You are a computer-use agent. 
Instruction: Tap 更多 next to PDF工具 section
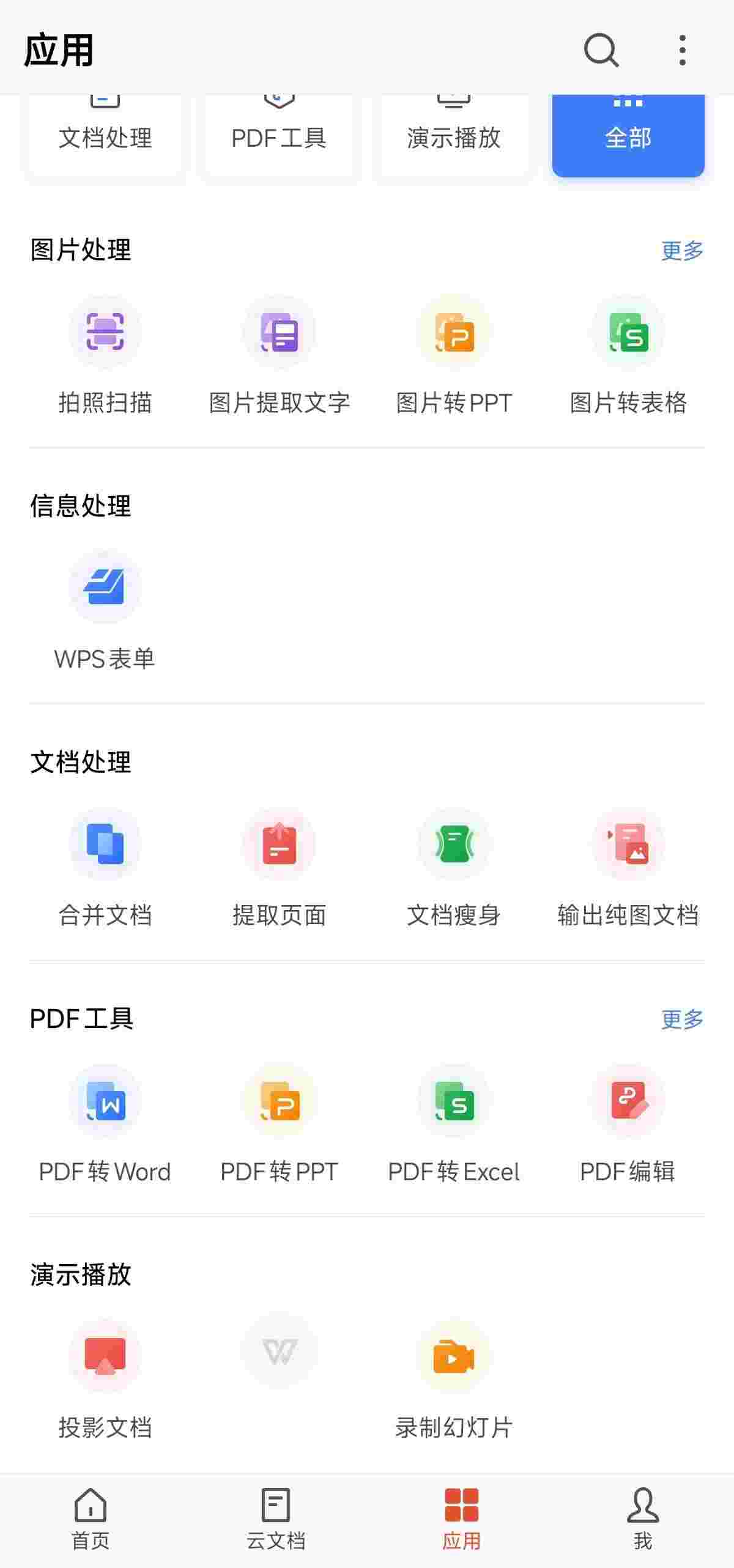[x=682, y=1019]
